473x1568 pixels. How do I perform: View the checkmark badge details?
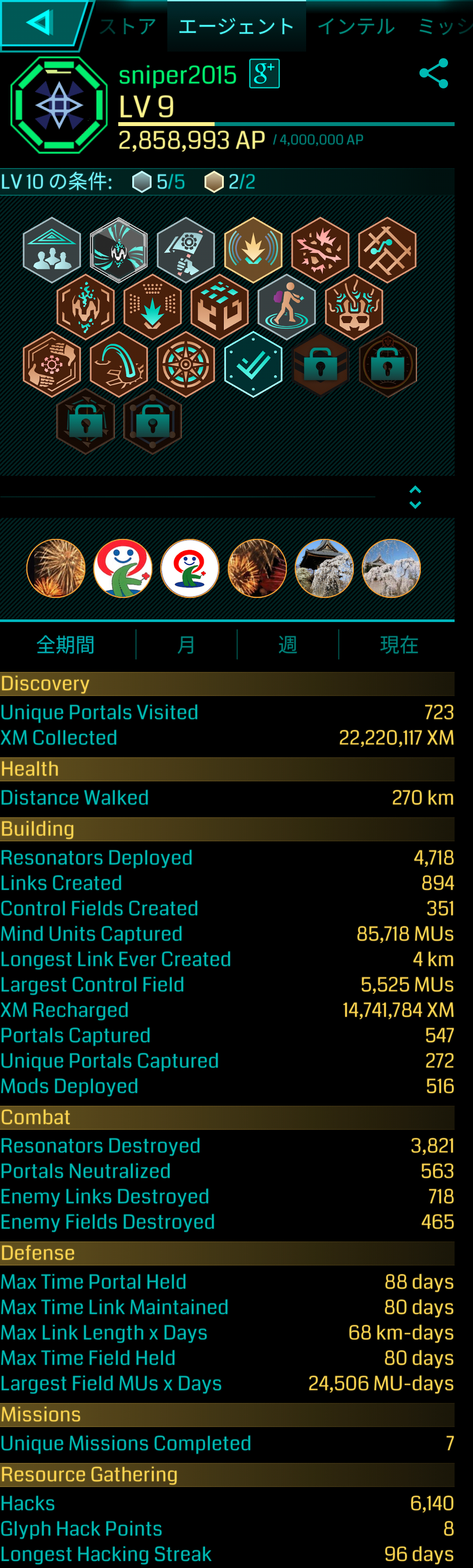tap(253, 364)
